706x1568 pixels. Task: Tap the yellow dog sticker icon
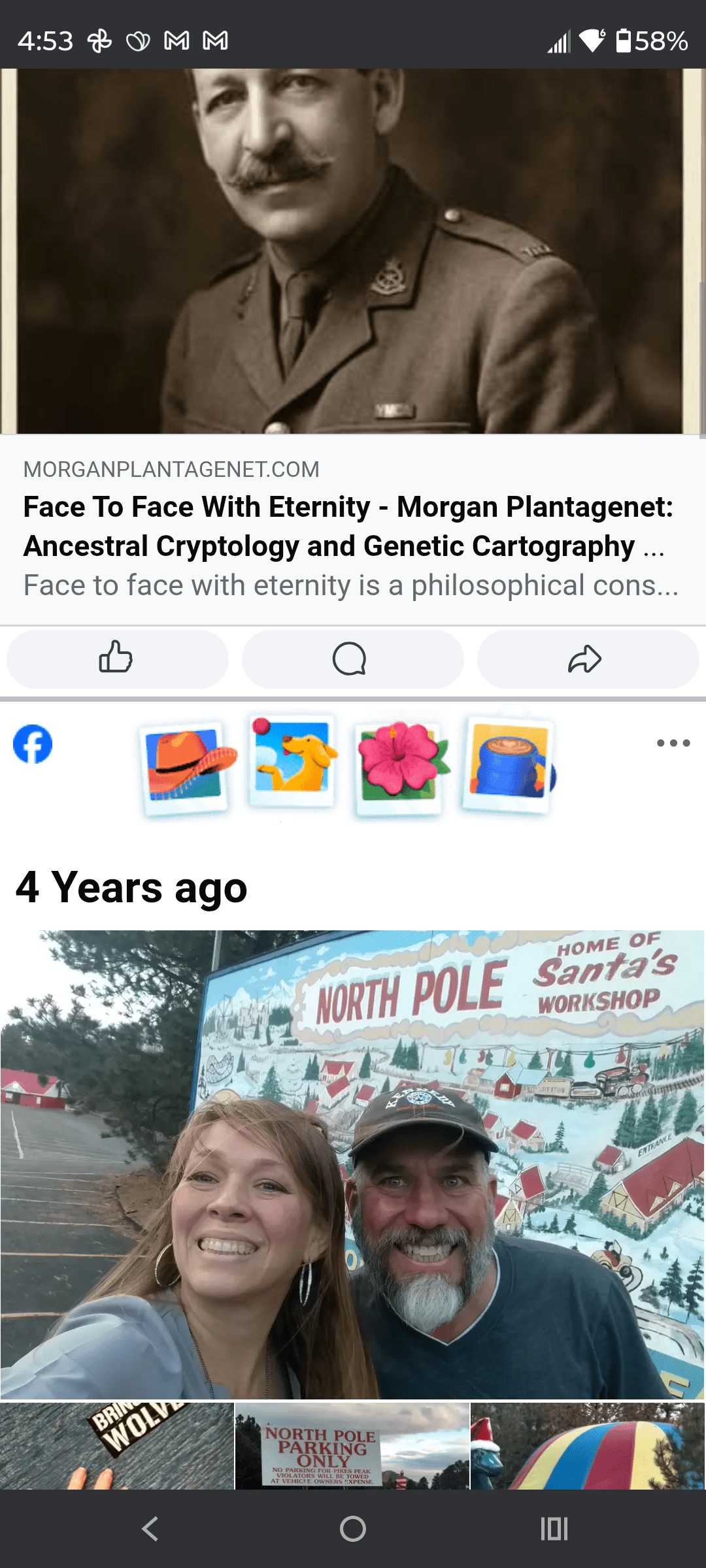[292, 768]
